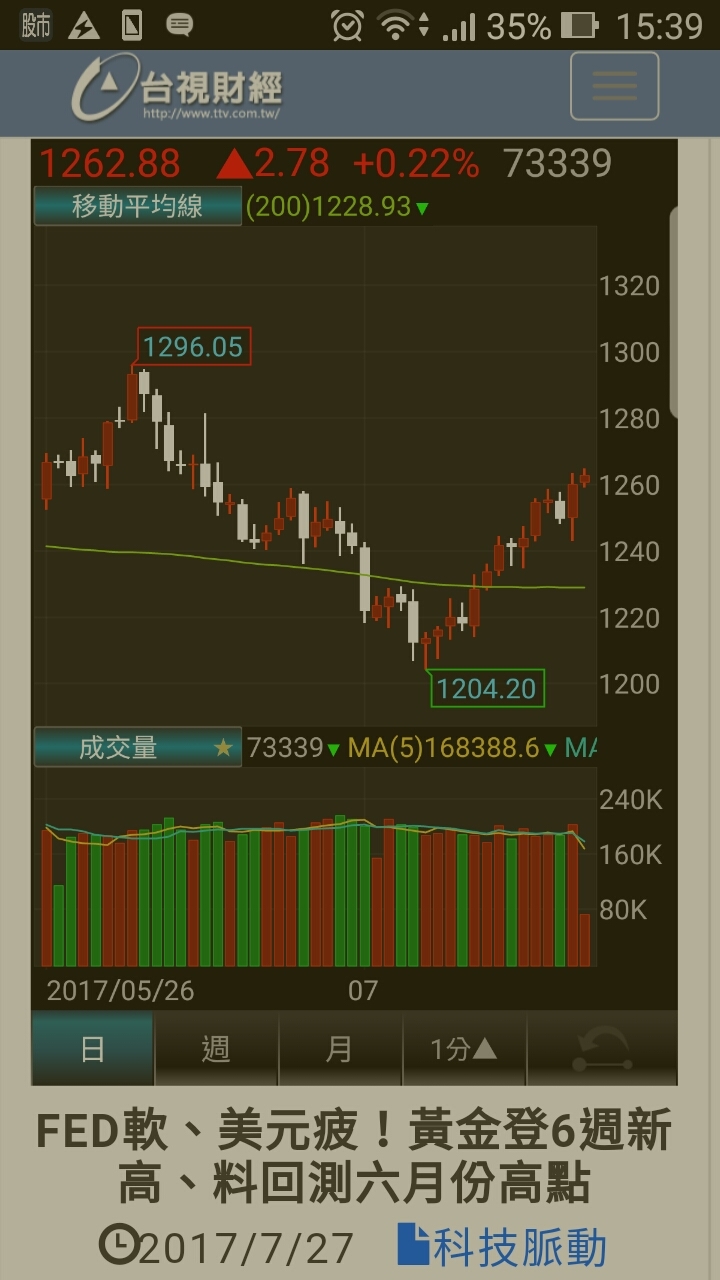Open the hamburger navigation menu
720x1280 pixels.
point(614,86)
